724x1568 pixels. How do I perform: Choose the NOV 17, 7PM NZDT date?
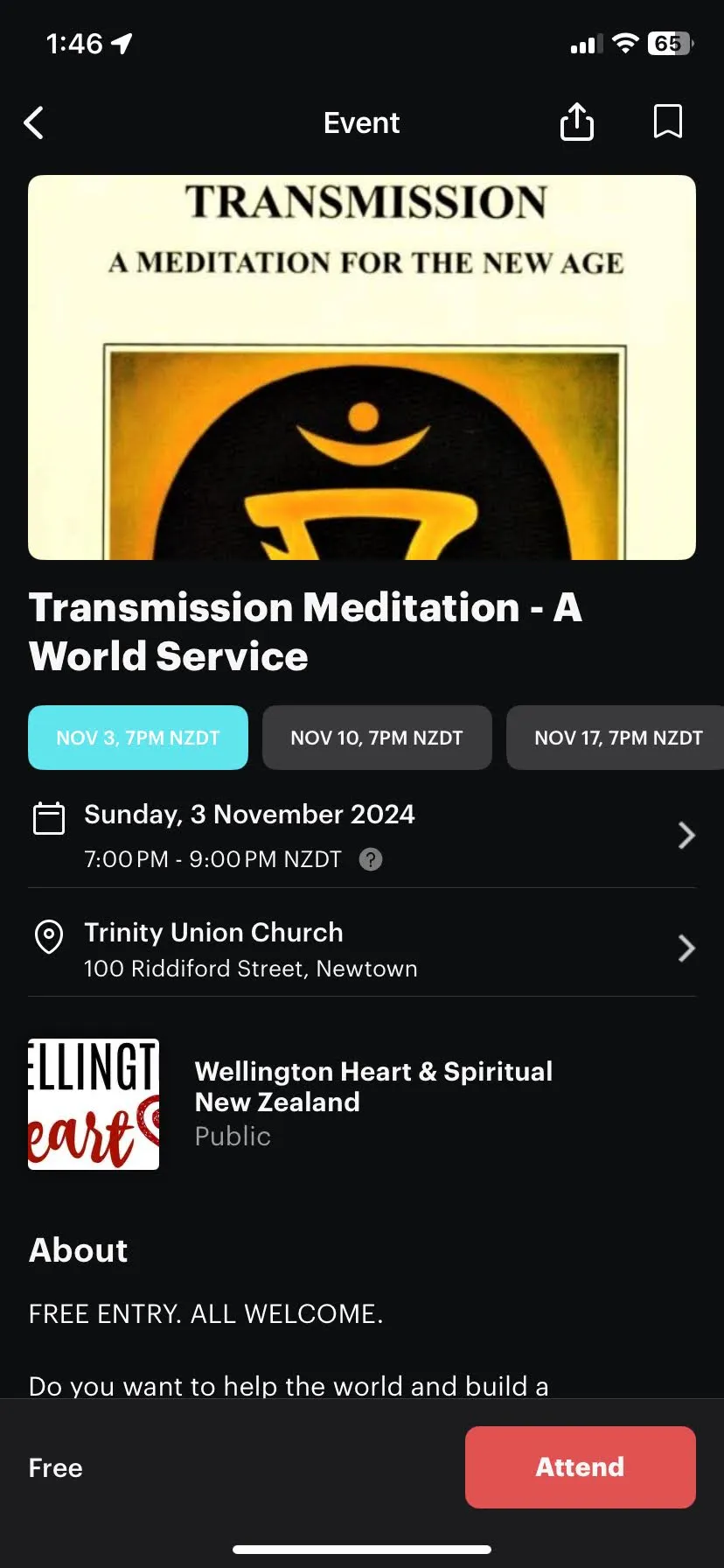tap(617, 738)
